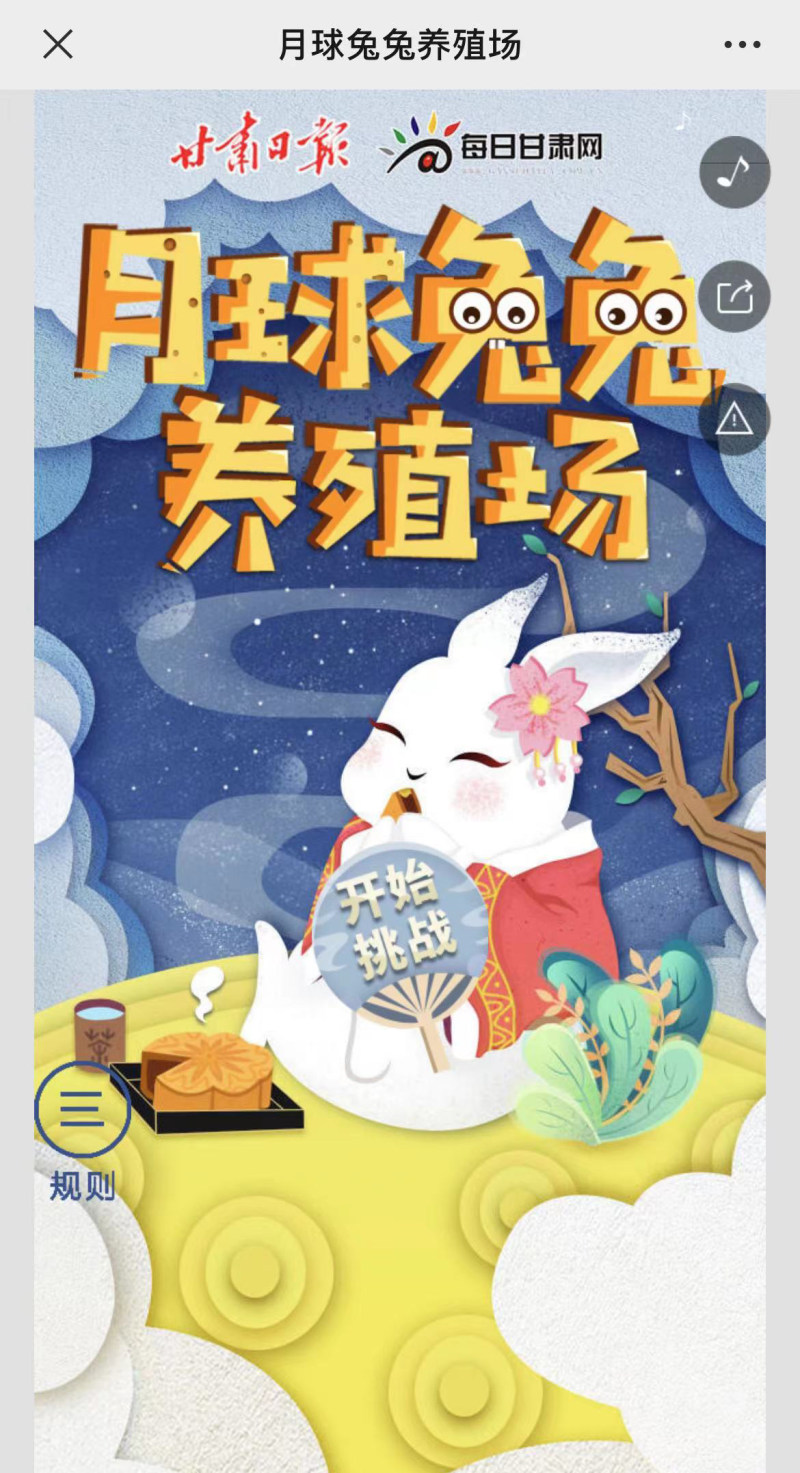The width and height of the screenshot is (800, 1473).
Task: Tap the share icon
Action: coord(734,296)
